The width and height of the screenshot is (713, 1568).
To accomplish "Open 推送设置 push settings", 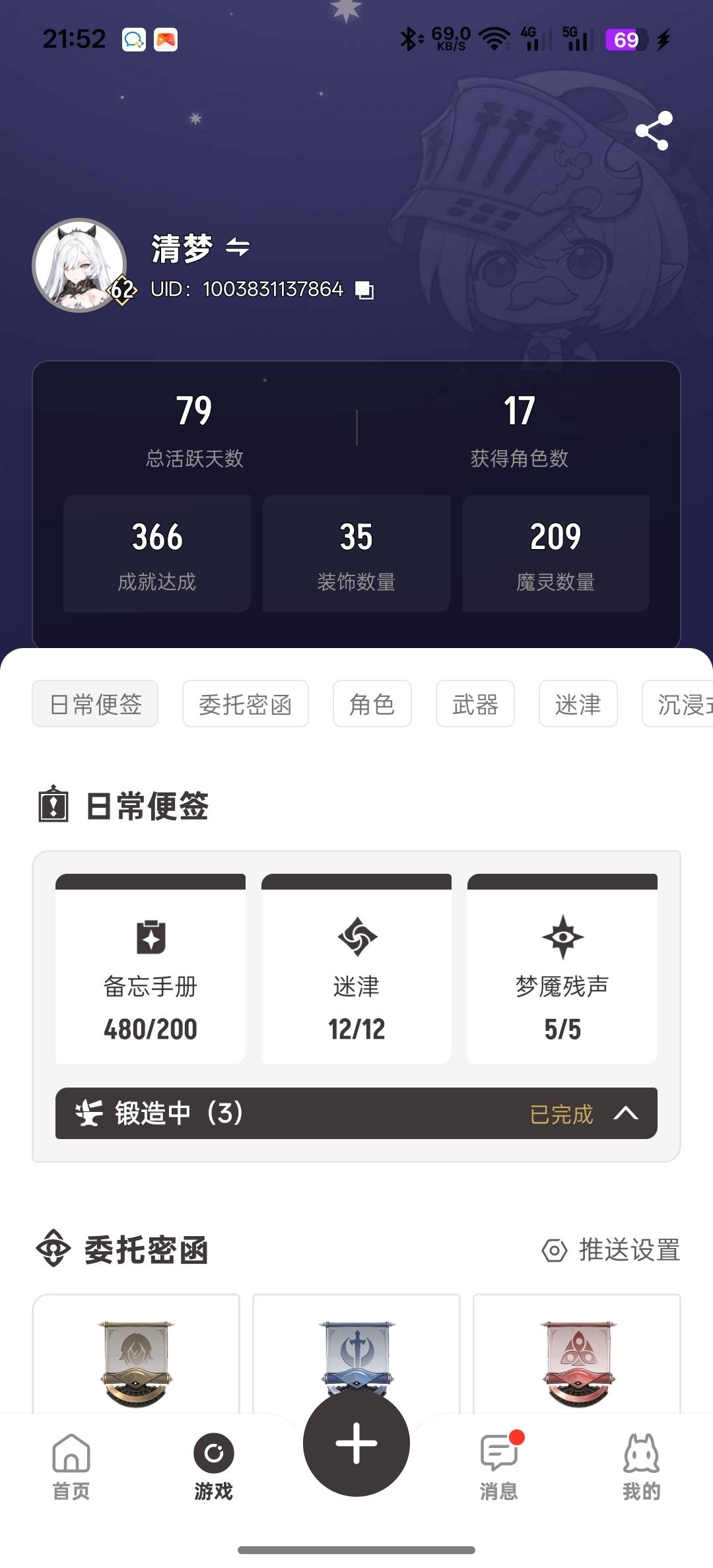I will [x=611, y=1250].
